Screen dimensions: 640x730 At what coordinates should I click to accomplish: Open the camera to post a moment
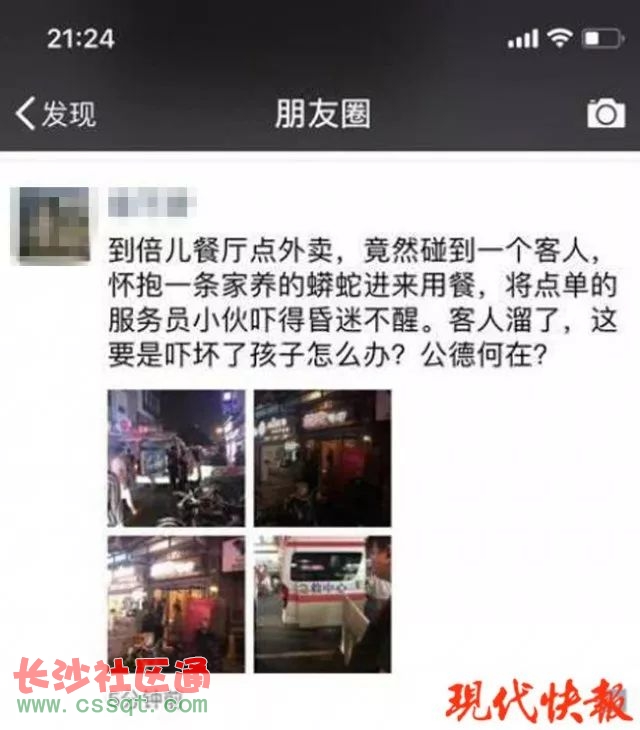tap(606, 113)
